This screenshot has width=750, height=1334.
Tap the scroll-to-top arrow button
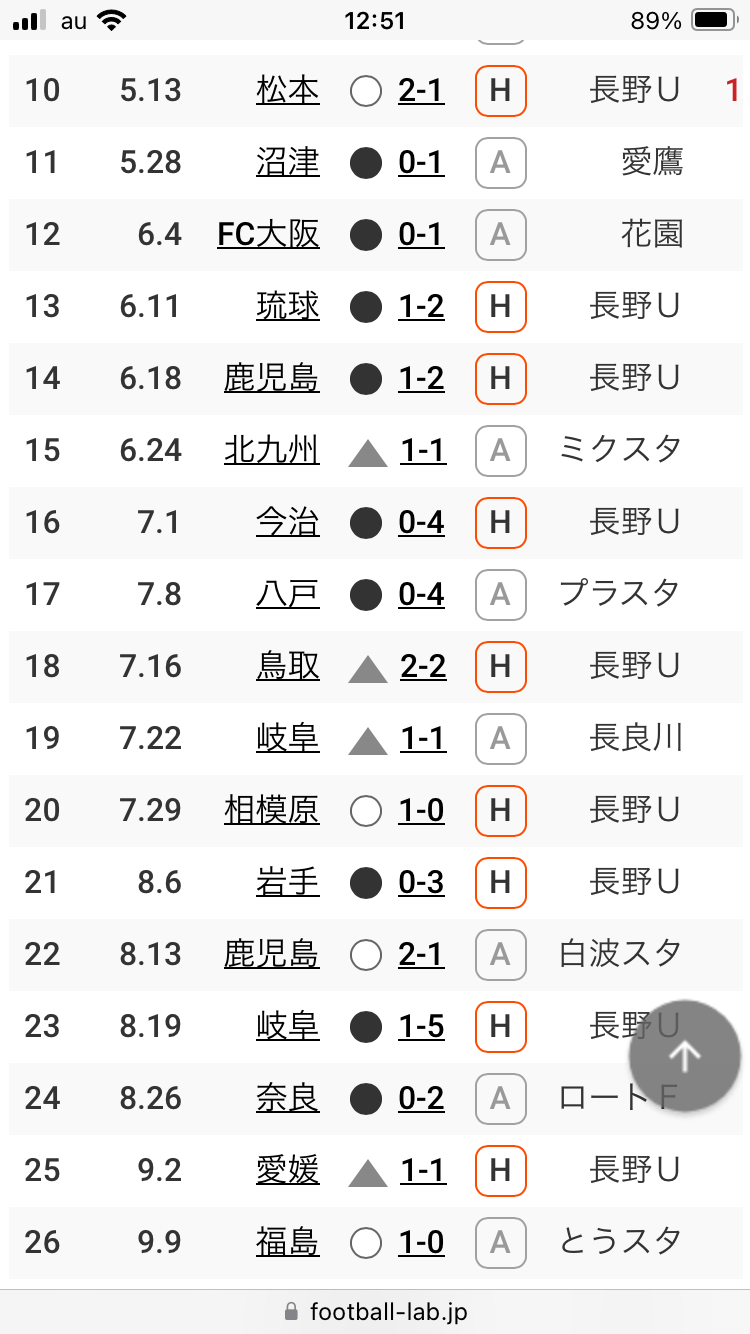click(x=685, y=1055)
